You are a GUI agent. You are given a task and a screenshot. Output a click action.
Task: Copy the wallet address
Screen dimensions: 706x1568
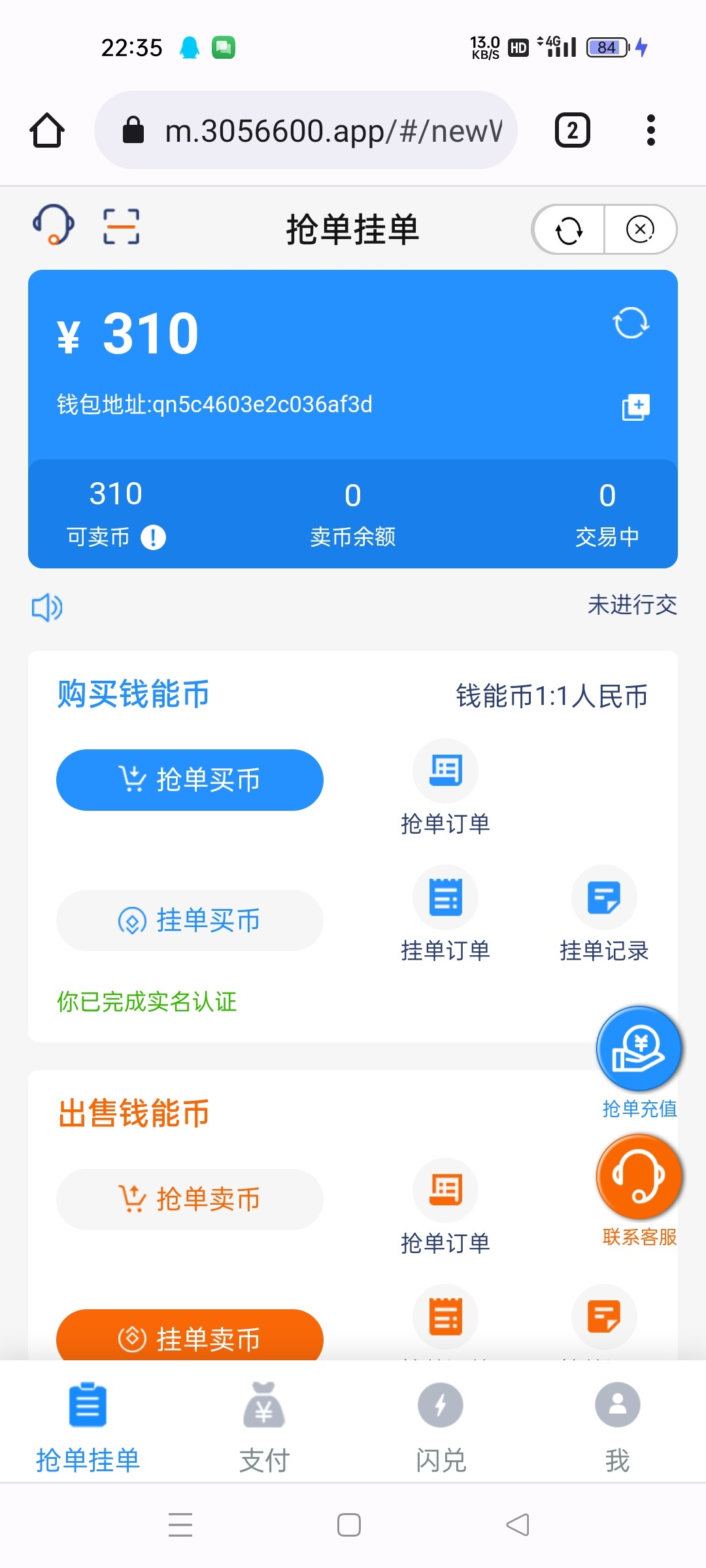coord(635,406)
